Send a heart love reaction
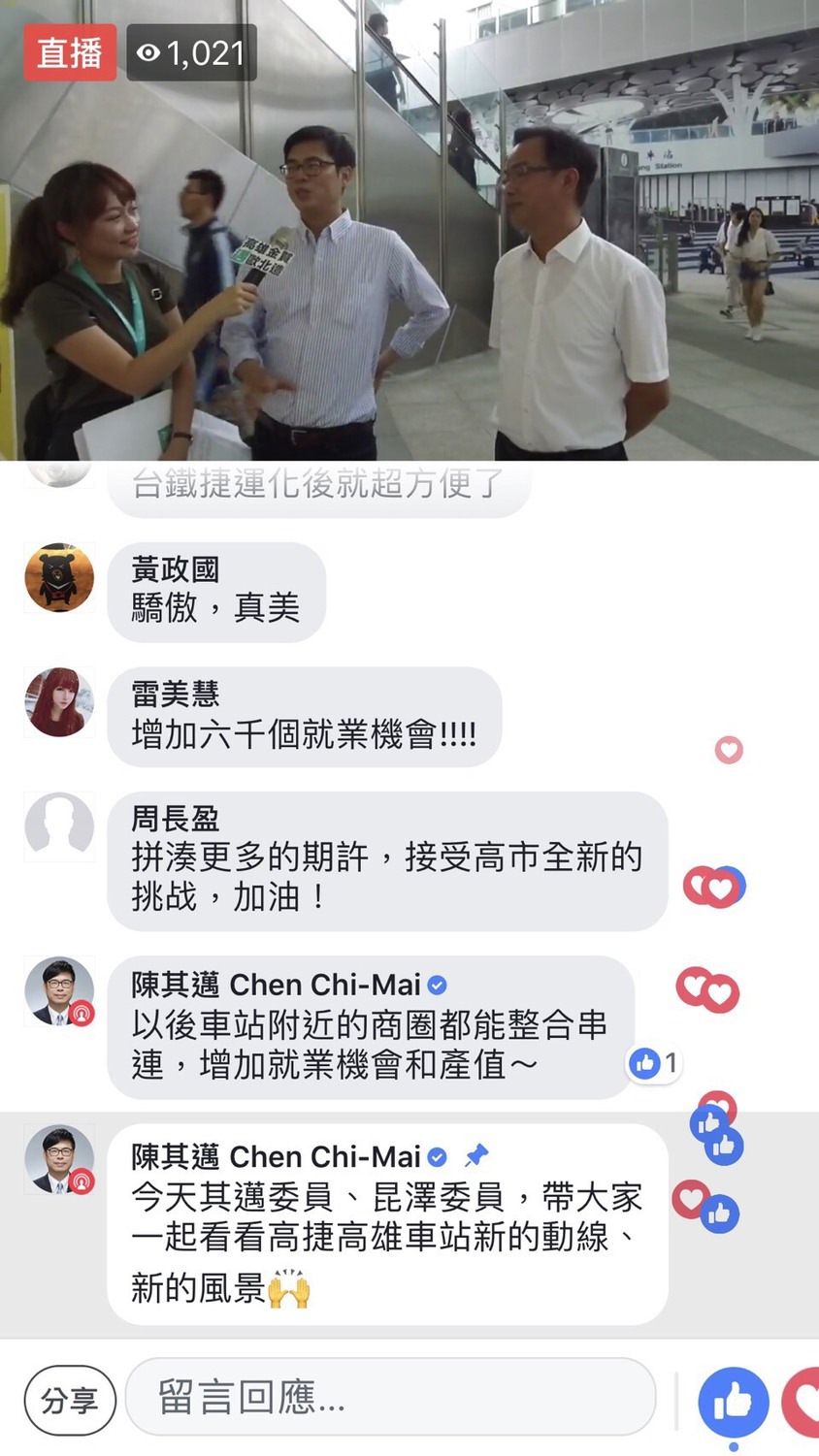 click(x=805, y=1402)
